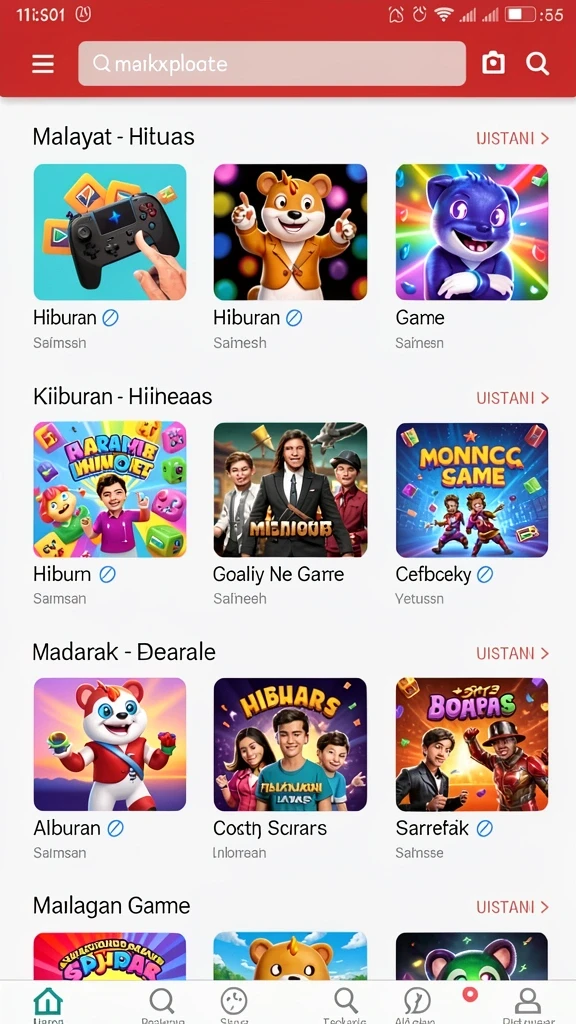Viewport: 576px width, 1024px height.
Task: Open UISTANI link beside Malayat - Hituas
Action: pyautogui.click(x=513, y=138)
